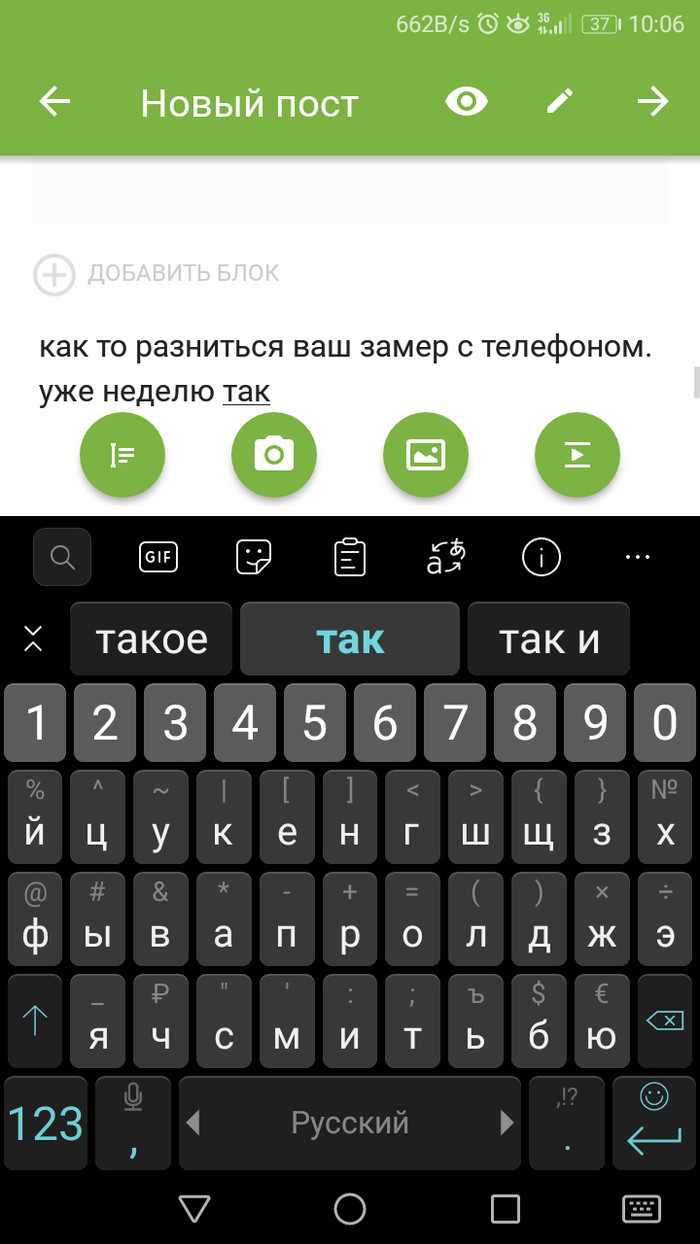Open keyboard search
Viewport: 700px width, 1244px height.
pos(62,557)
